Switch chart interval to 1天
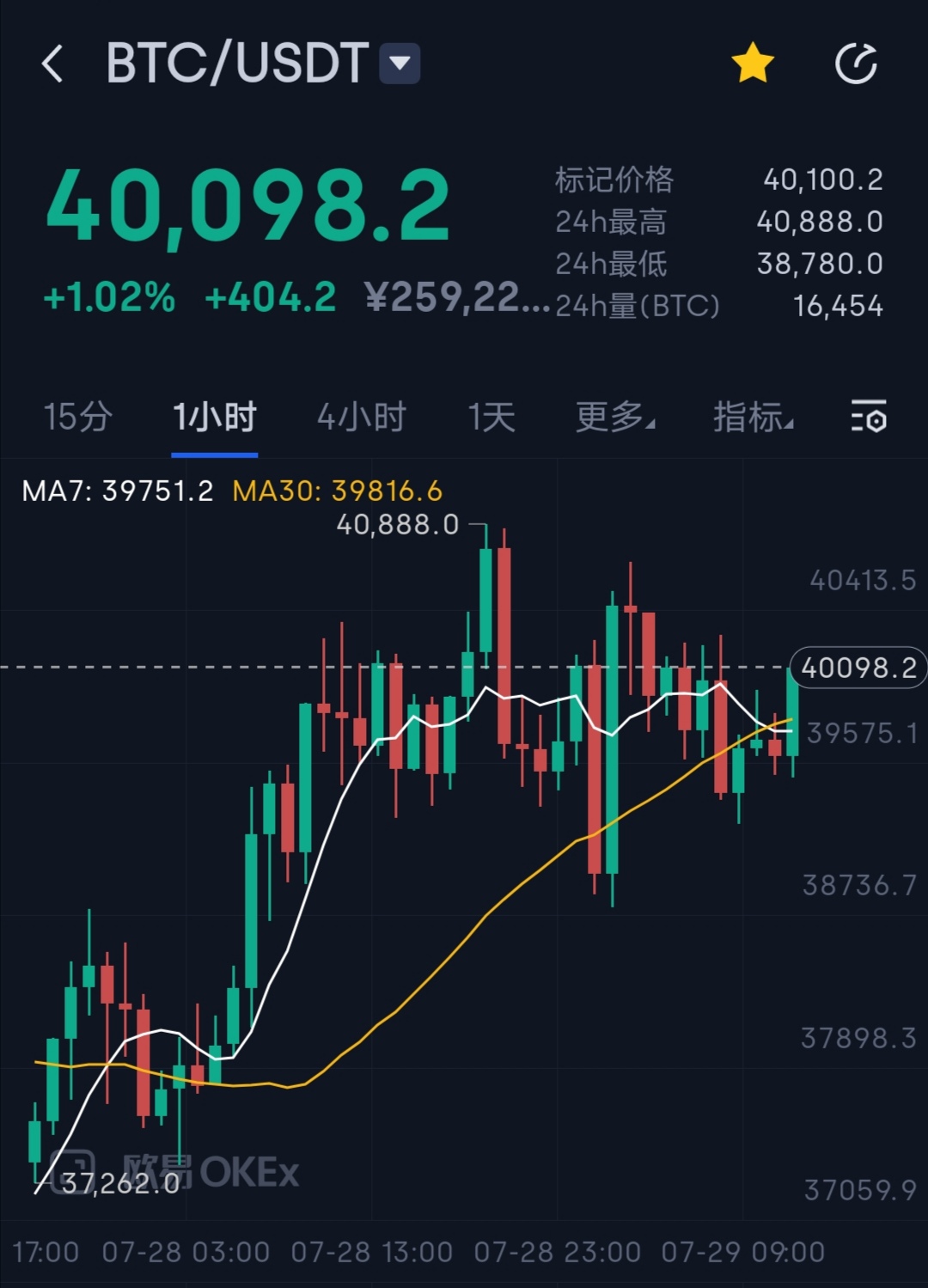Screen dimensions: 928x1288 pos(491,418)
